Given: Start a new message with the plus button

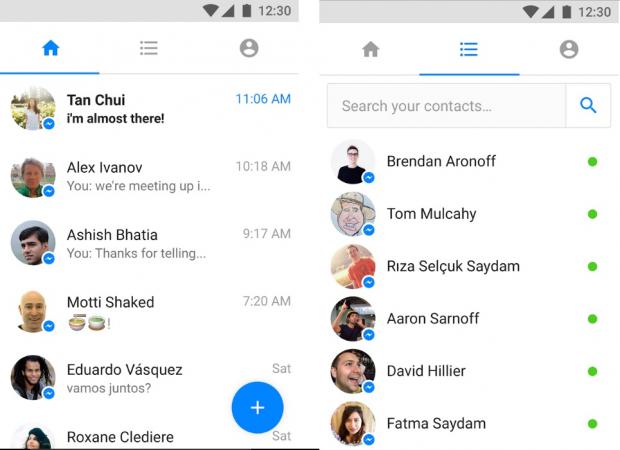Looking at the screenshot, I should tap(257, 407).
